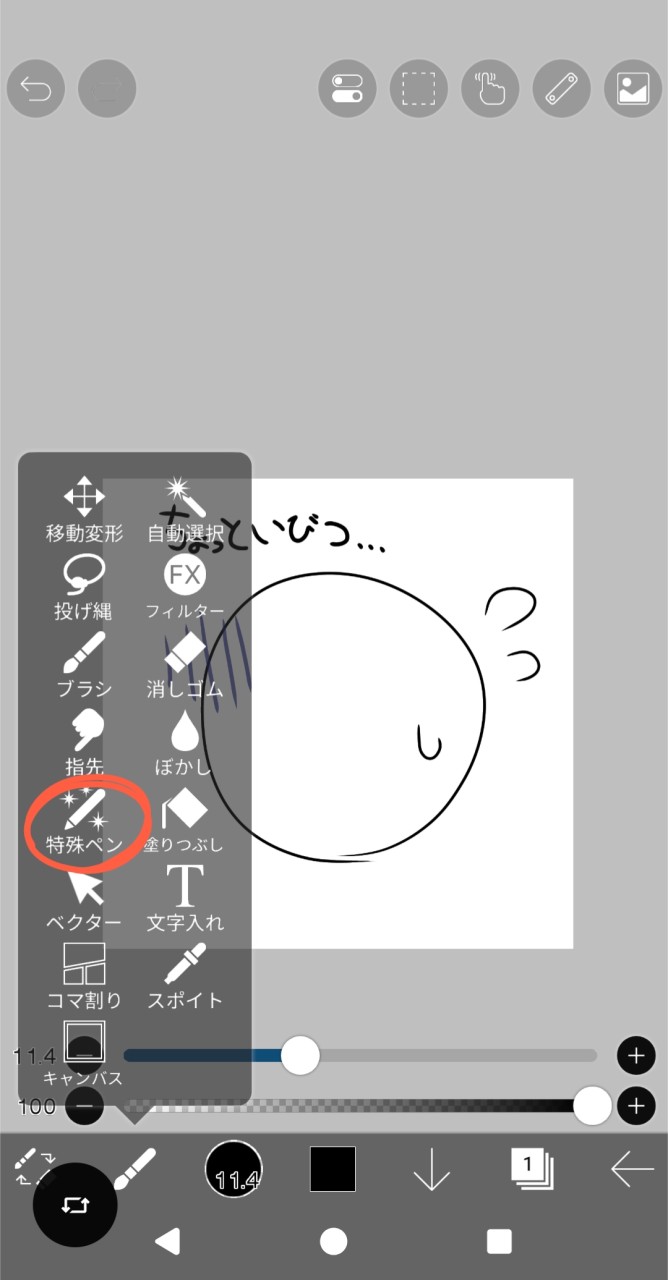
Task: Select 特殊ペン special pen tool
Action: pos(84,820)
